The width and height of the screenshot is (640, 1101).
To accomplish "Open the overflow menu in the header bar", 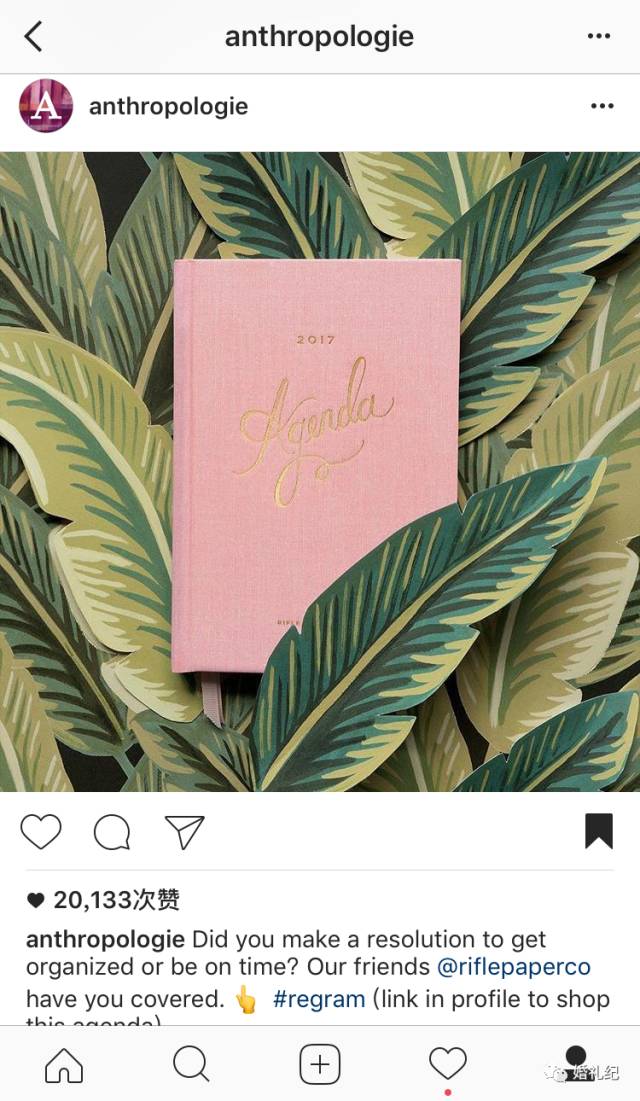I will click(598, 37).
